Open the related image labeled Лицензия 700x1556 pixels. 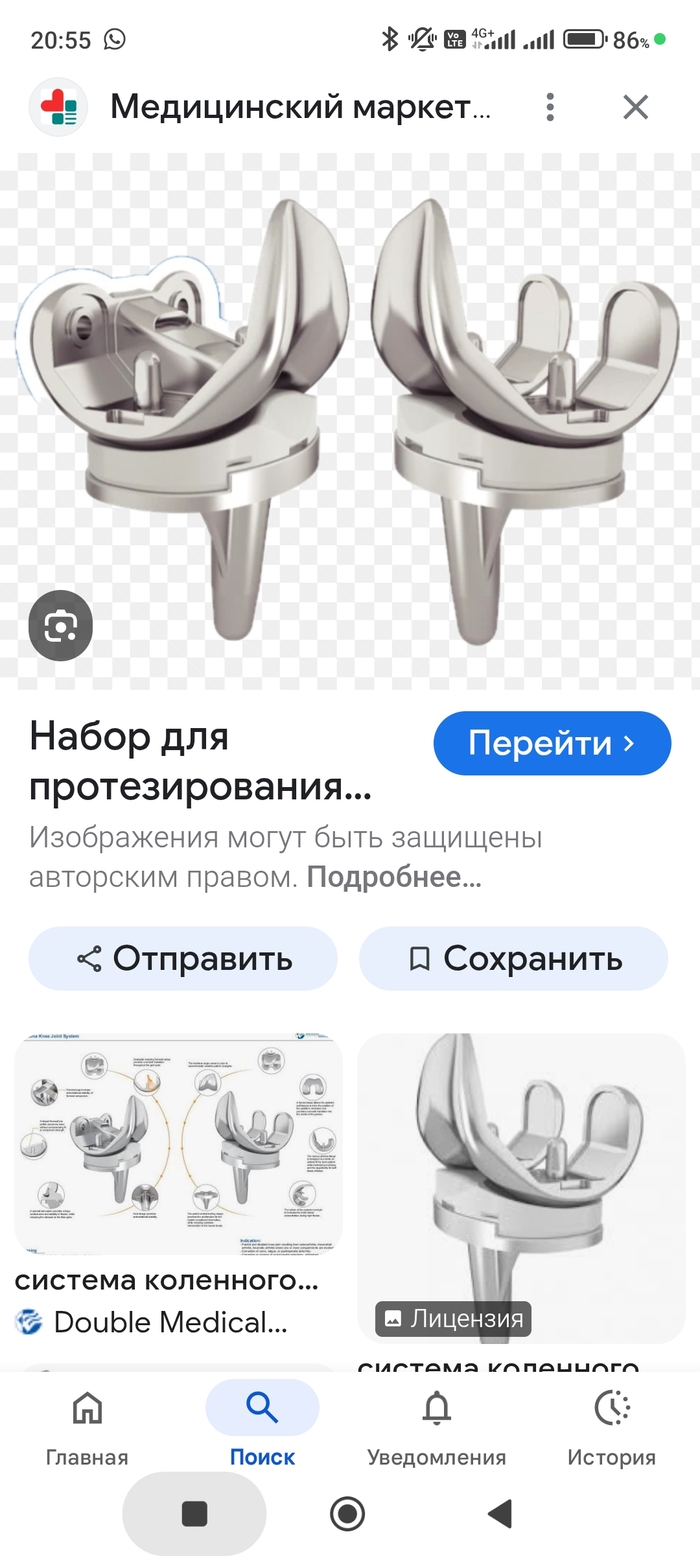pos(521,1188)
